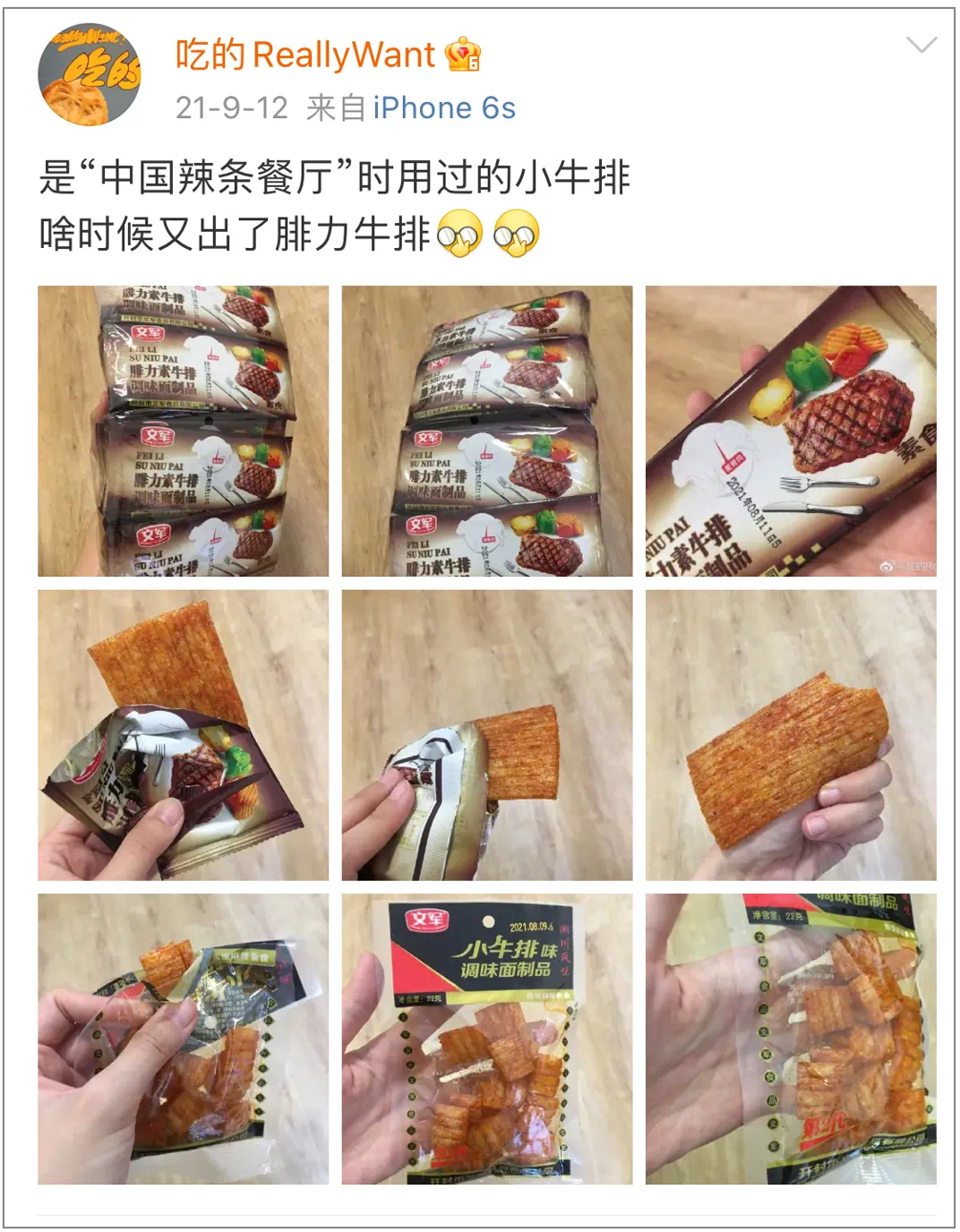Open 吃的ReallyWant profile avatar
Screen dimensions: 960x1232
click(x=90, y=75)
